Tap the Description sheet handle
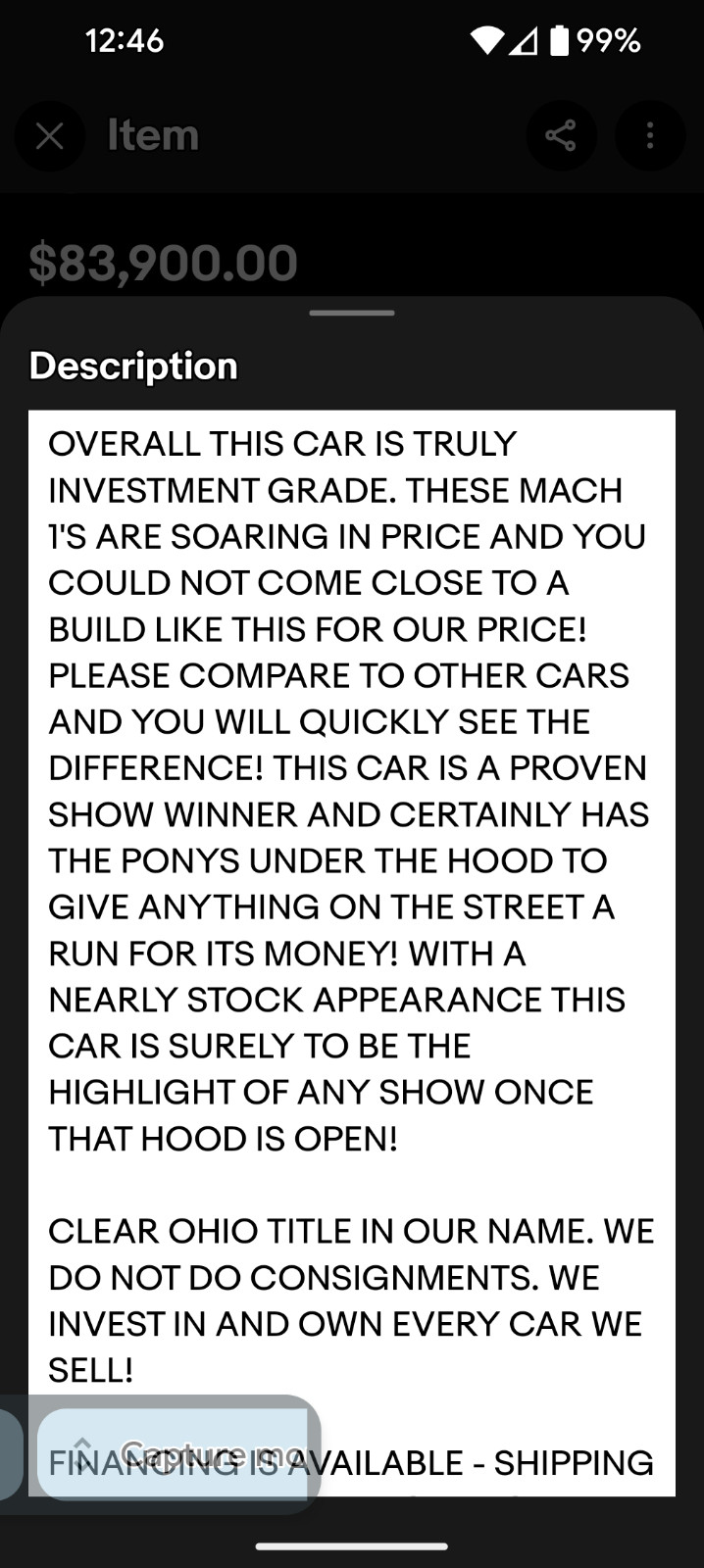The width and height of the screenshot is (704, 1568). coord(351,314)
